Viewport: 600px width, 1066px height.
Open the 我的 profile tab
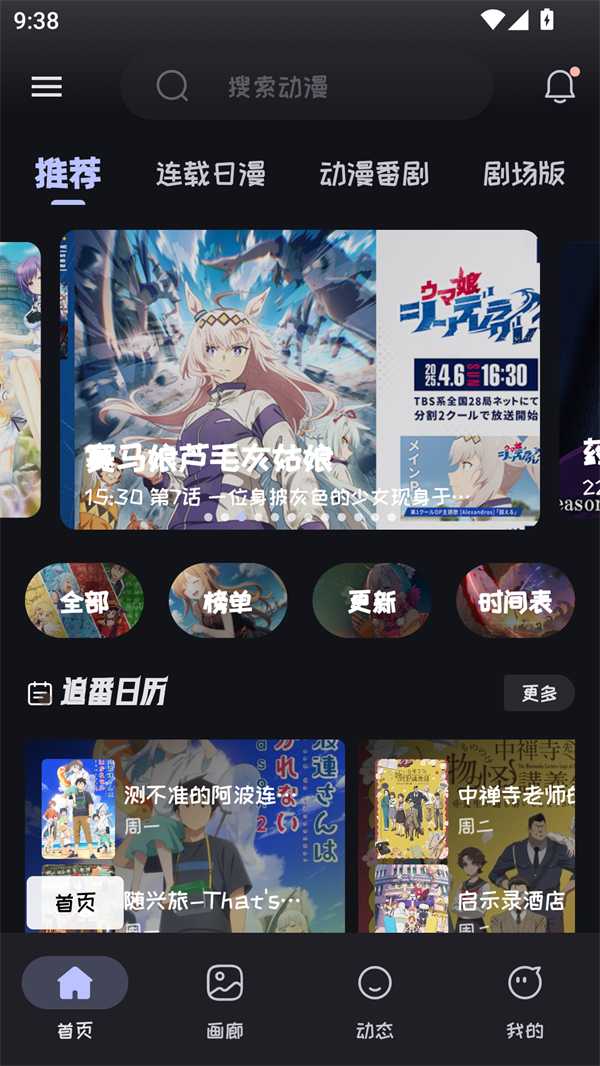(525, 996)
